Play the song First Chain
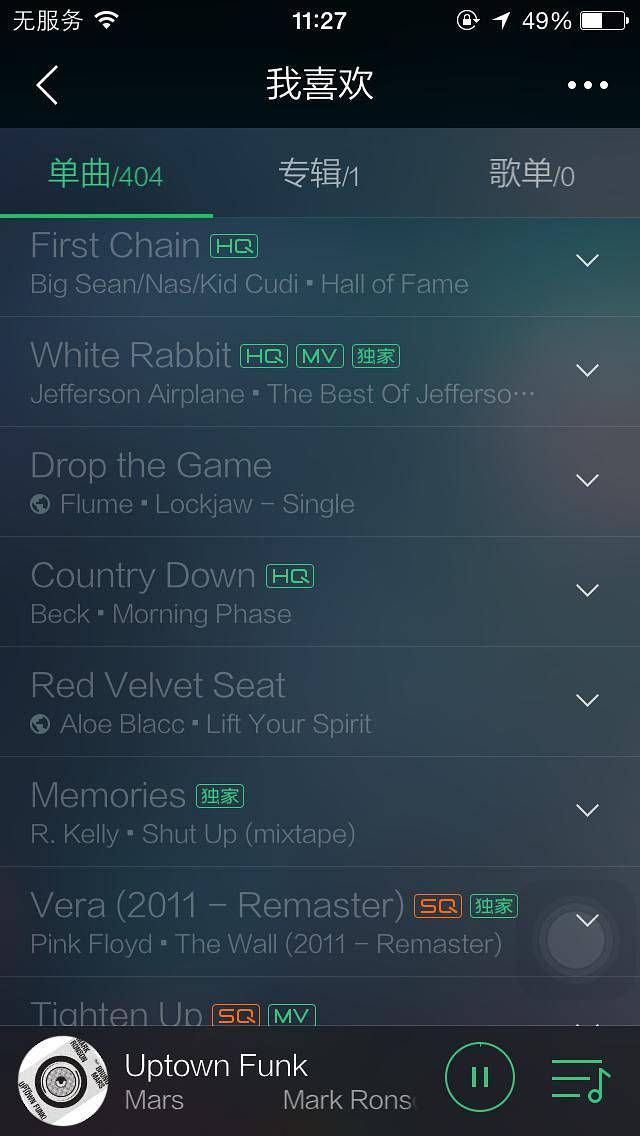This screenshot has height=1136, width=640. (x=250, y=264)
